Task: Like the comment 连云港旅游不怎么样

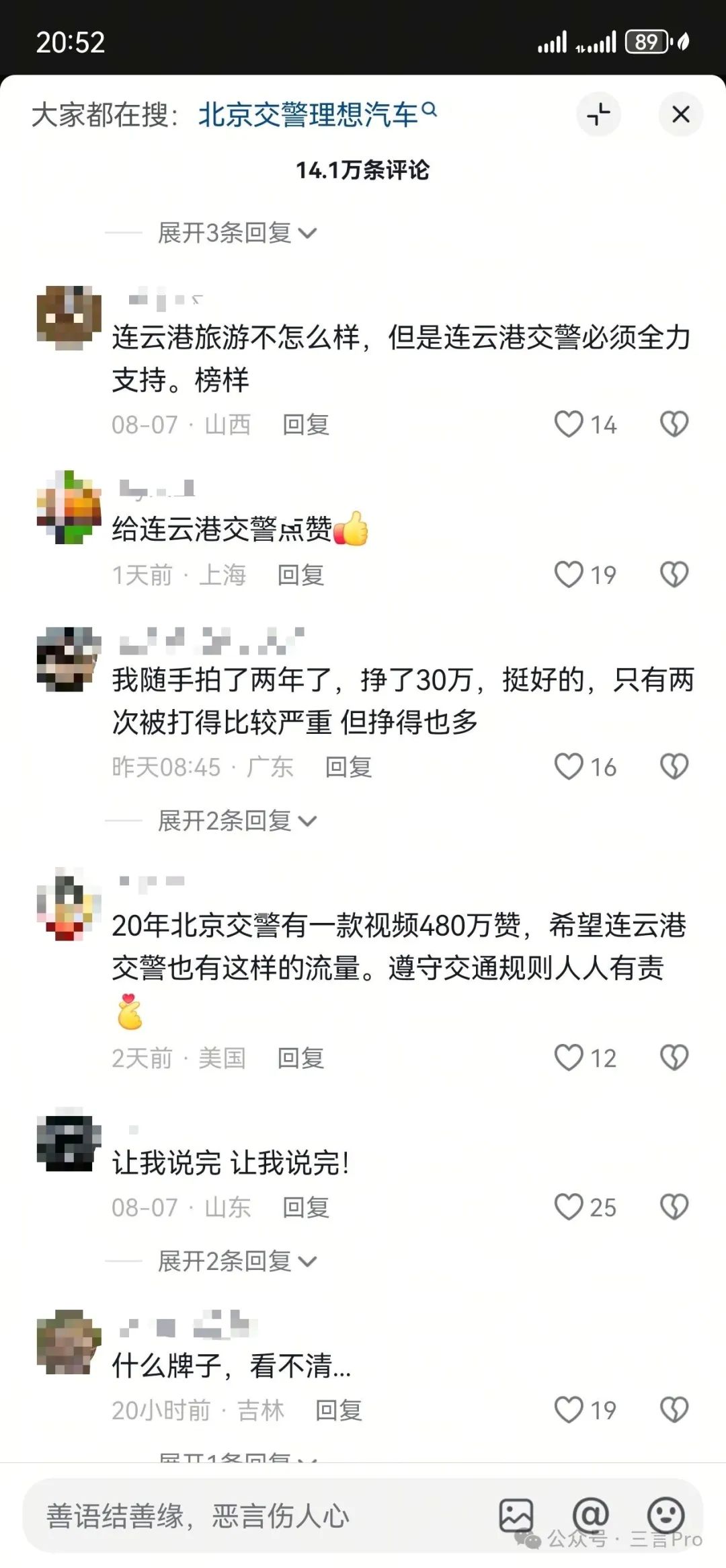Action: tap(569, 424)
